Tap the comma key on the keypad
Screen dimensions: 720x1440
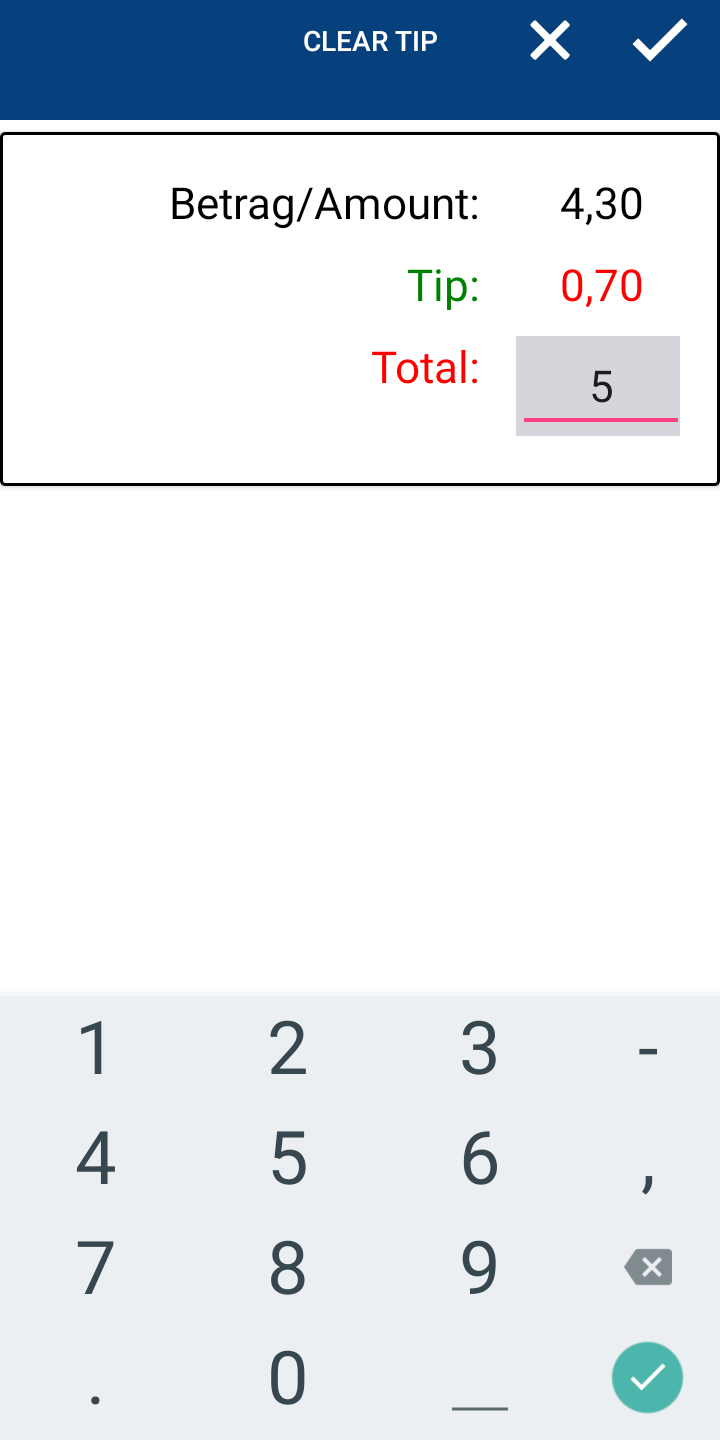tap(647, 1158)
